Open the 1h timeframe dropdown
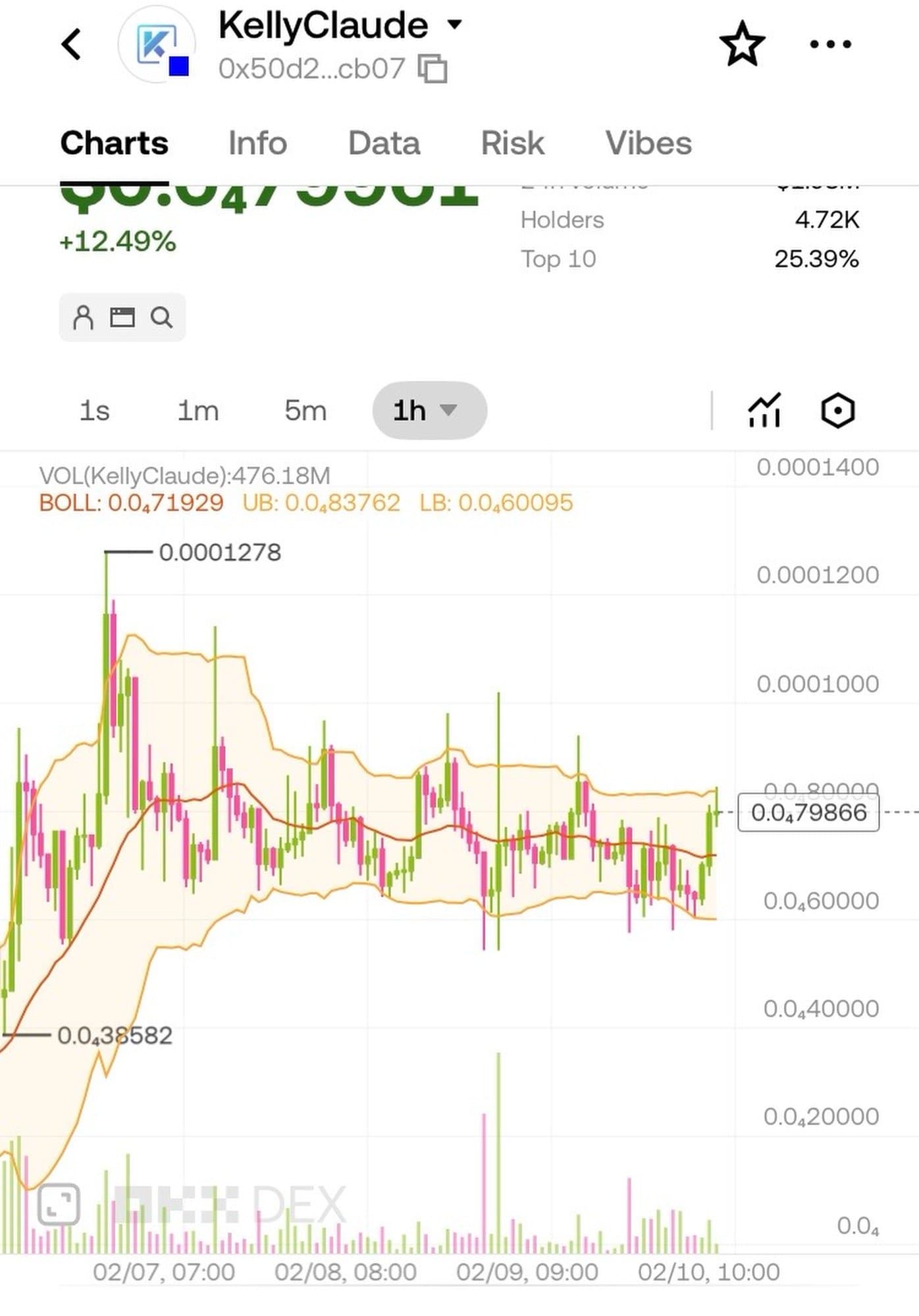This screenshot has height=1316, width=919. coord(429,411)
